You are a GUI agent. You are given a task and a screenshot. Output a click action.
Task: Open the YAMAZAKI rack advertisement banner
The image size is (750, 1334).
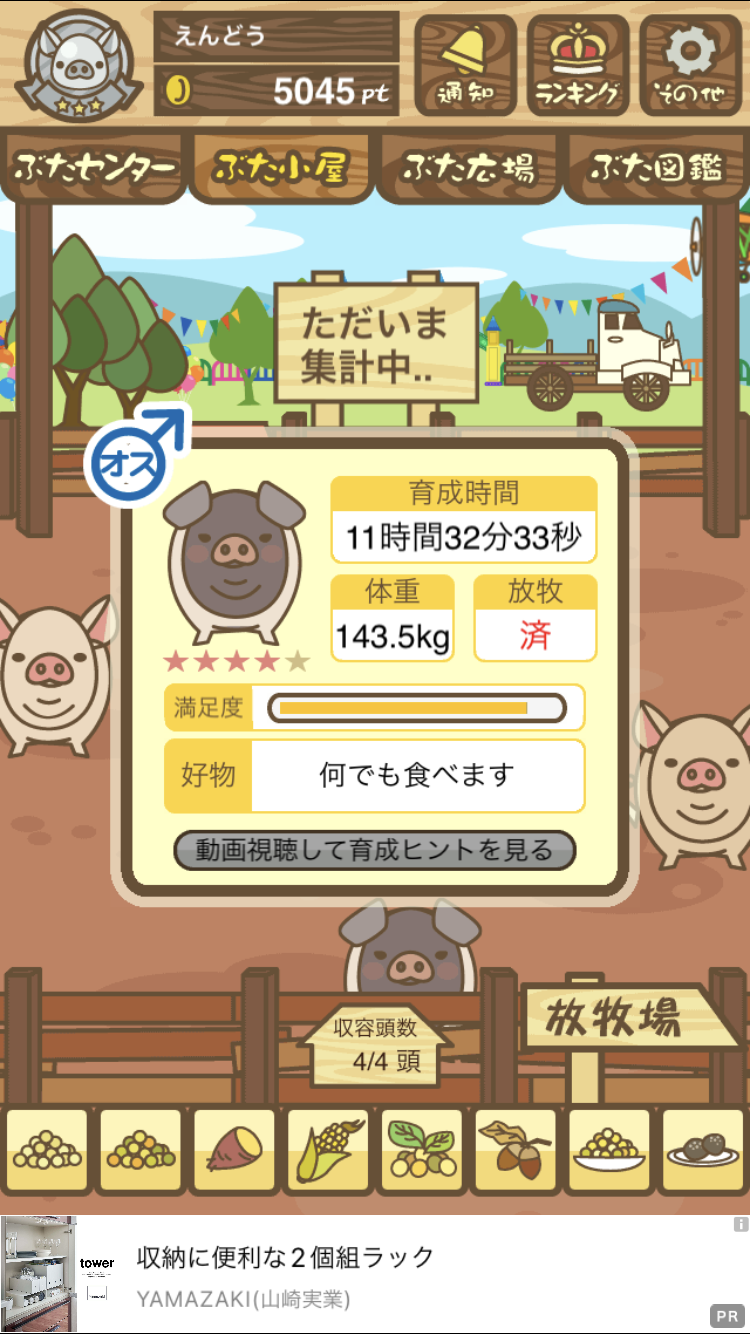375,1274
